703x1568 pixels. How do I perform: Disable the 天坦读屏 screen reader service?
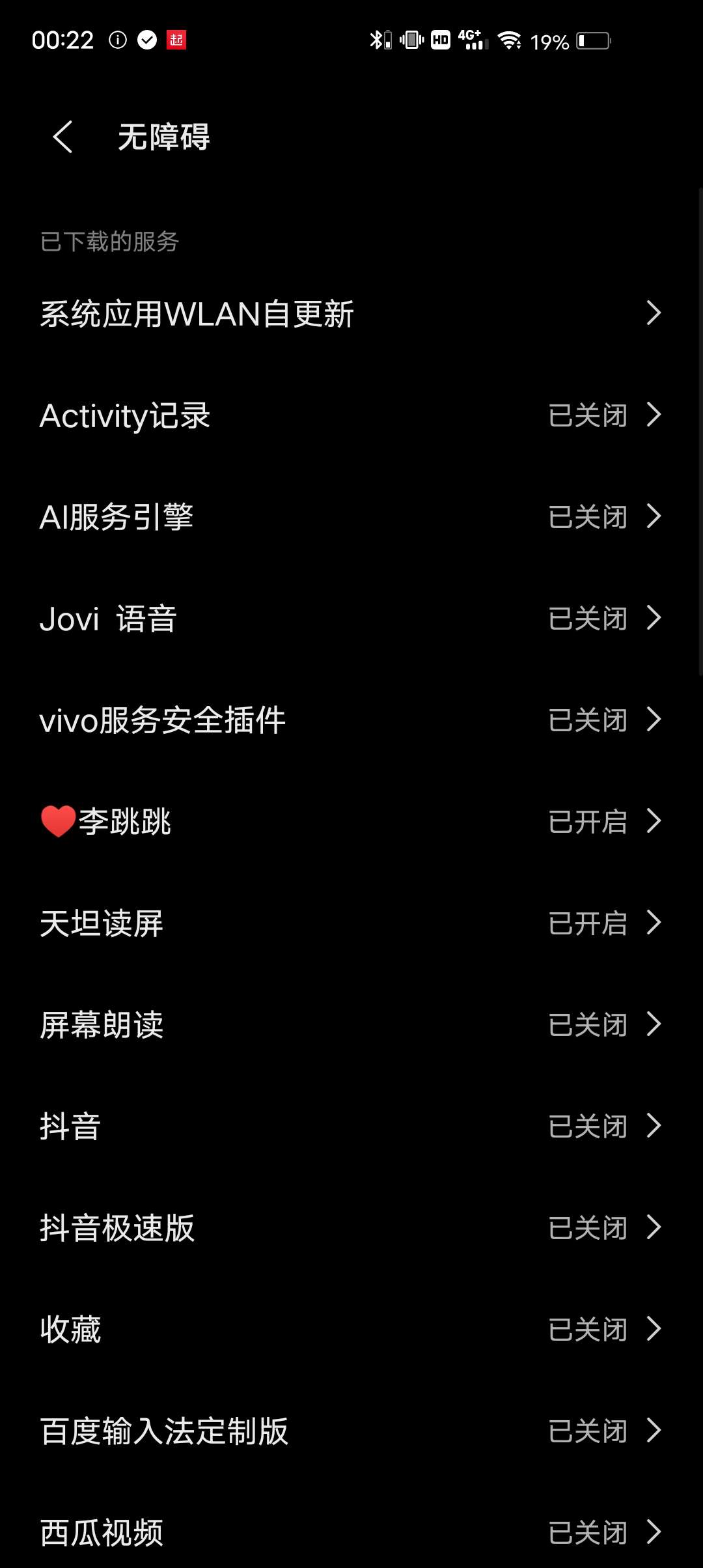point(351,923)
